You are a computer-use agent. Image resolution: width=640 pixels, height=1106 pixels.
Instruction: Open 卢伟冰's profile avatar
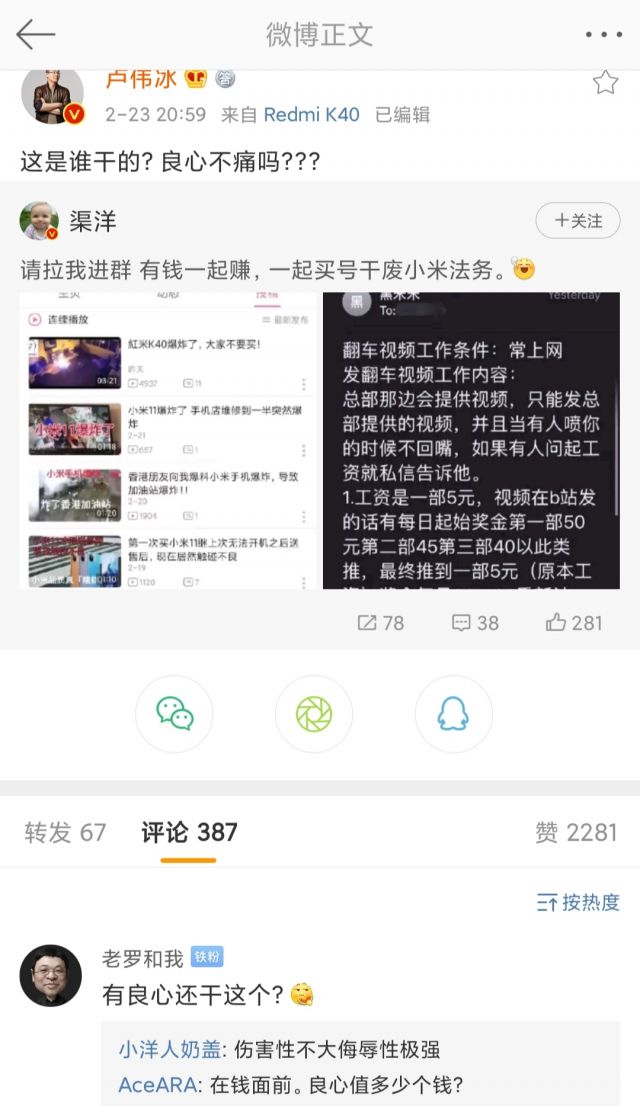point(52,97)
